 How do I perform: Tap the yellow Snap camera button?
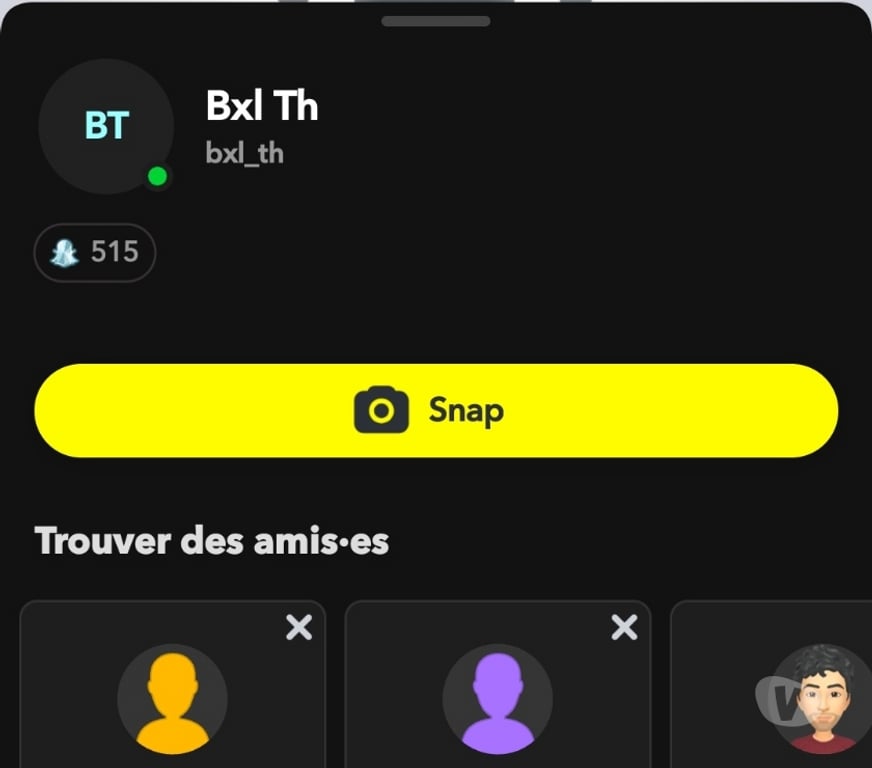click(436, 411)
